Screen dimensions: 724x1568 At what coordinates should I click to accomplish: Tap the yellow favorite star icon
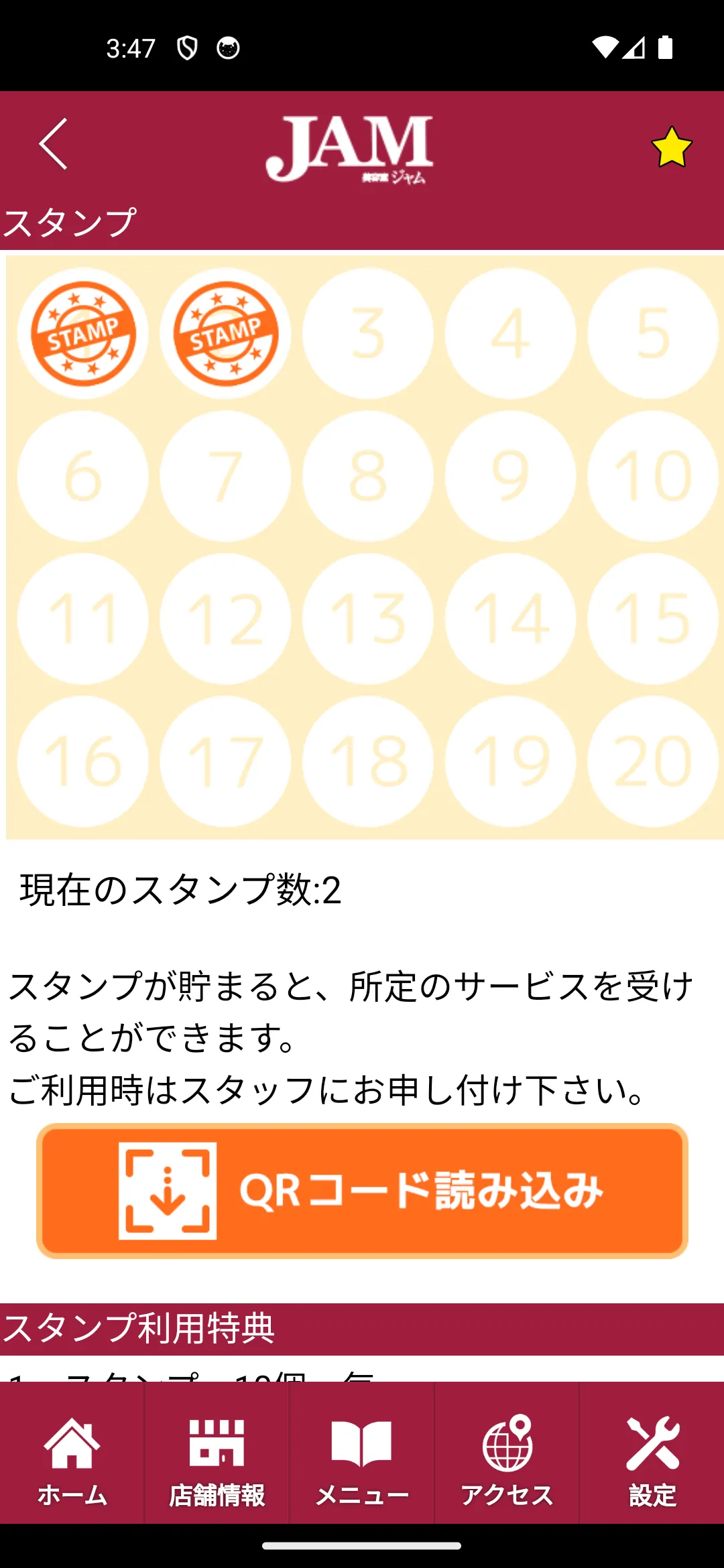tap(671, 147)
